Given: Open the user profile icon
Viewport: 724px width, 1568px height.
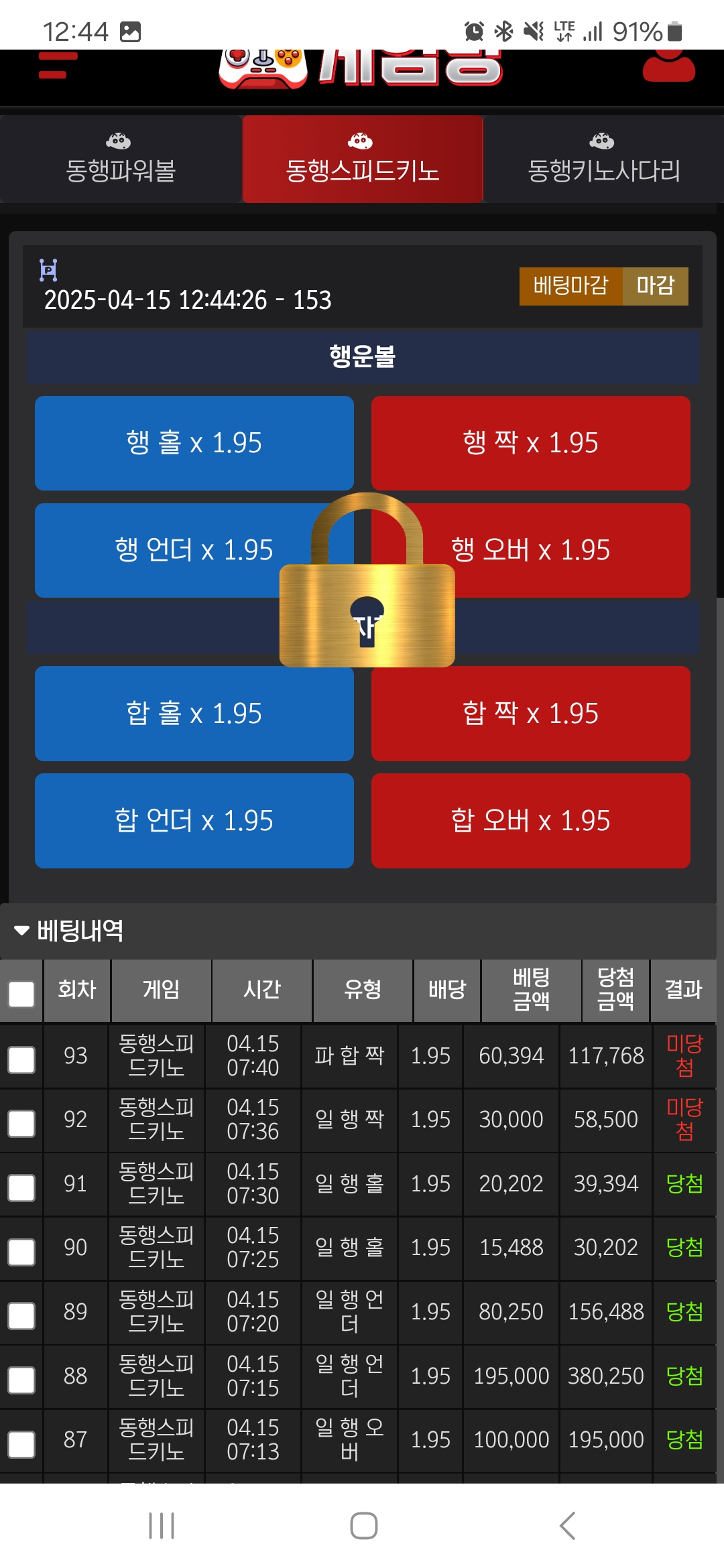Looking at the screenshot, I should pos(668,67).
